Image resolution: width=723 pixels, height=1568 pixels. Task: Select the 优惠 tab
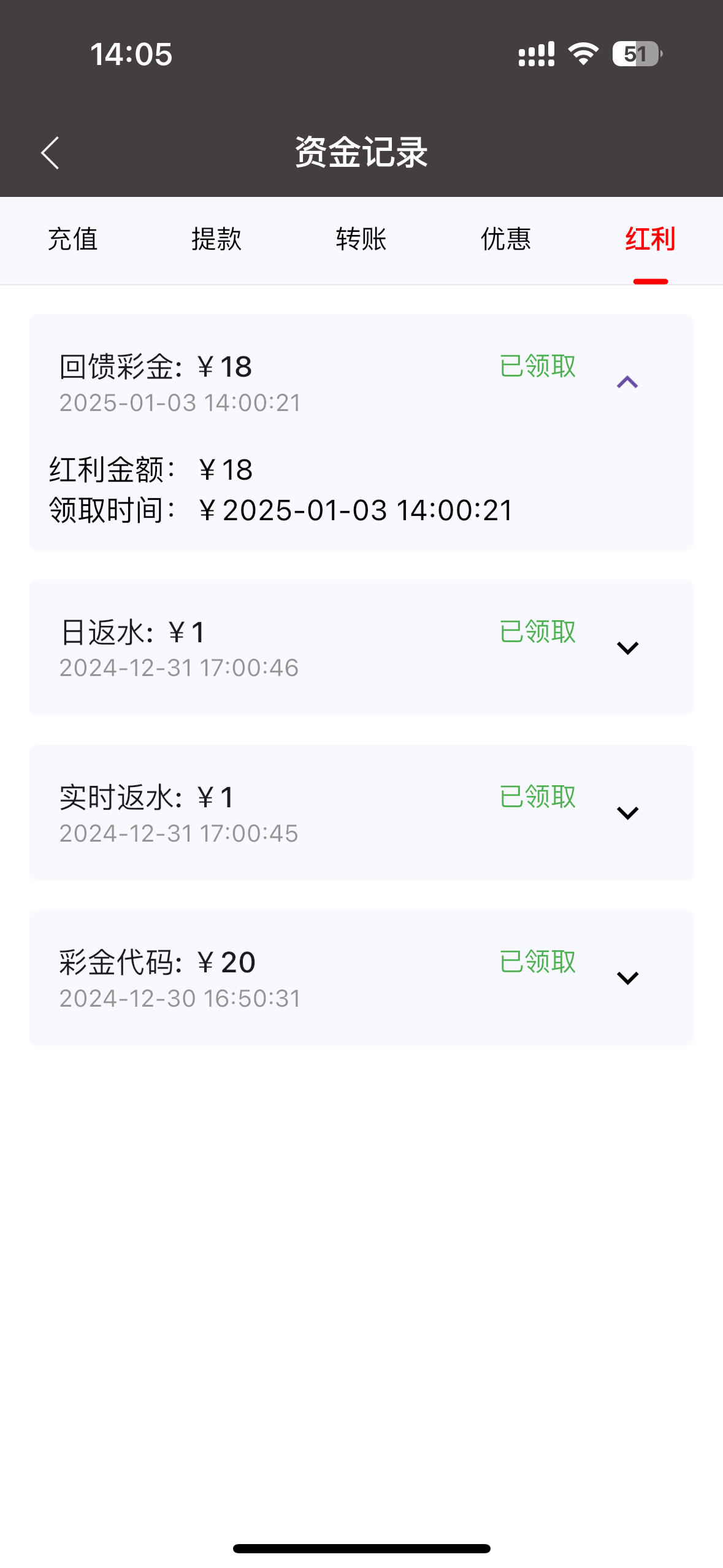point(506,239)
